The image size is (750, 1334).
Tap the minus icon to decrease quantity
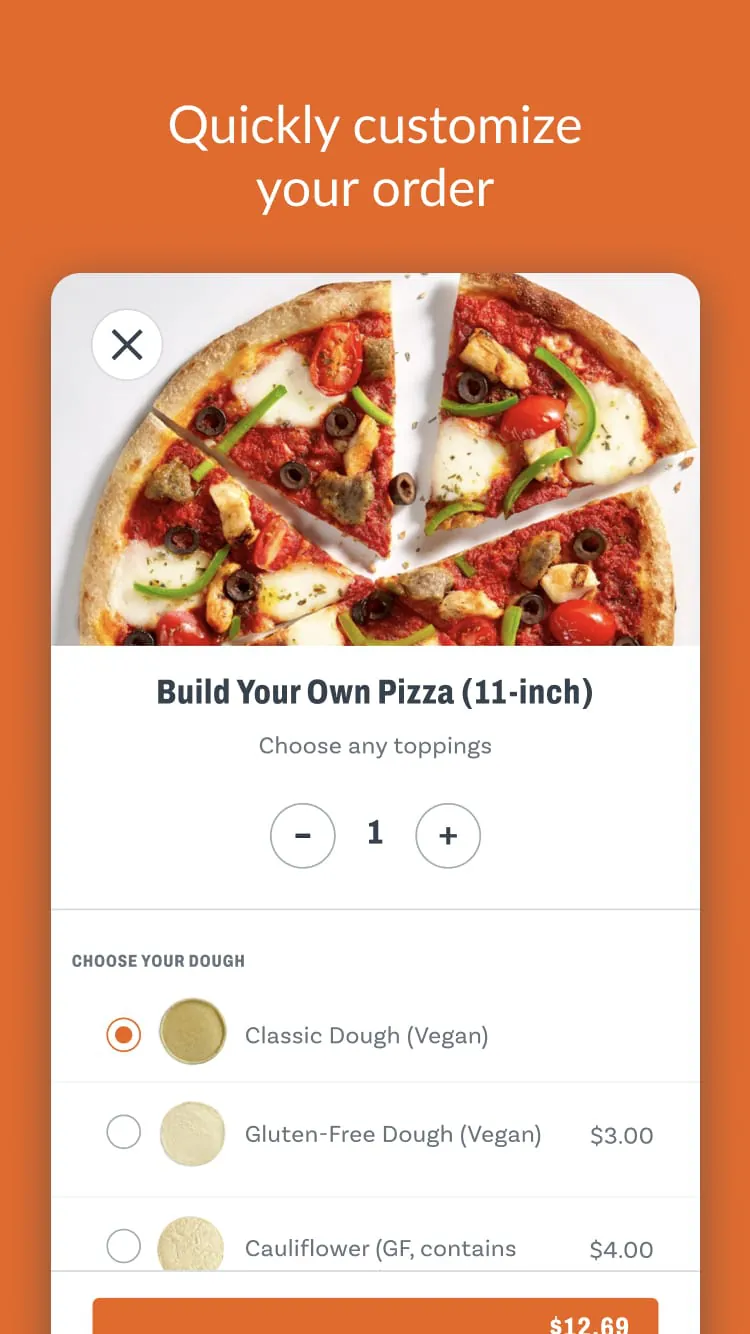coord(302,836)
